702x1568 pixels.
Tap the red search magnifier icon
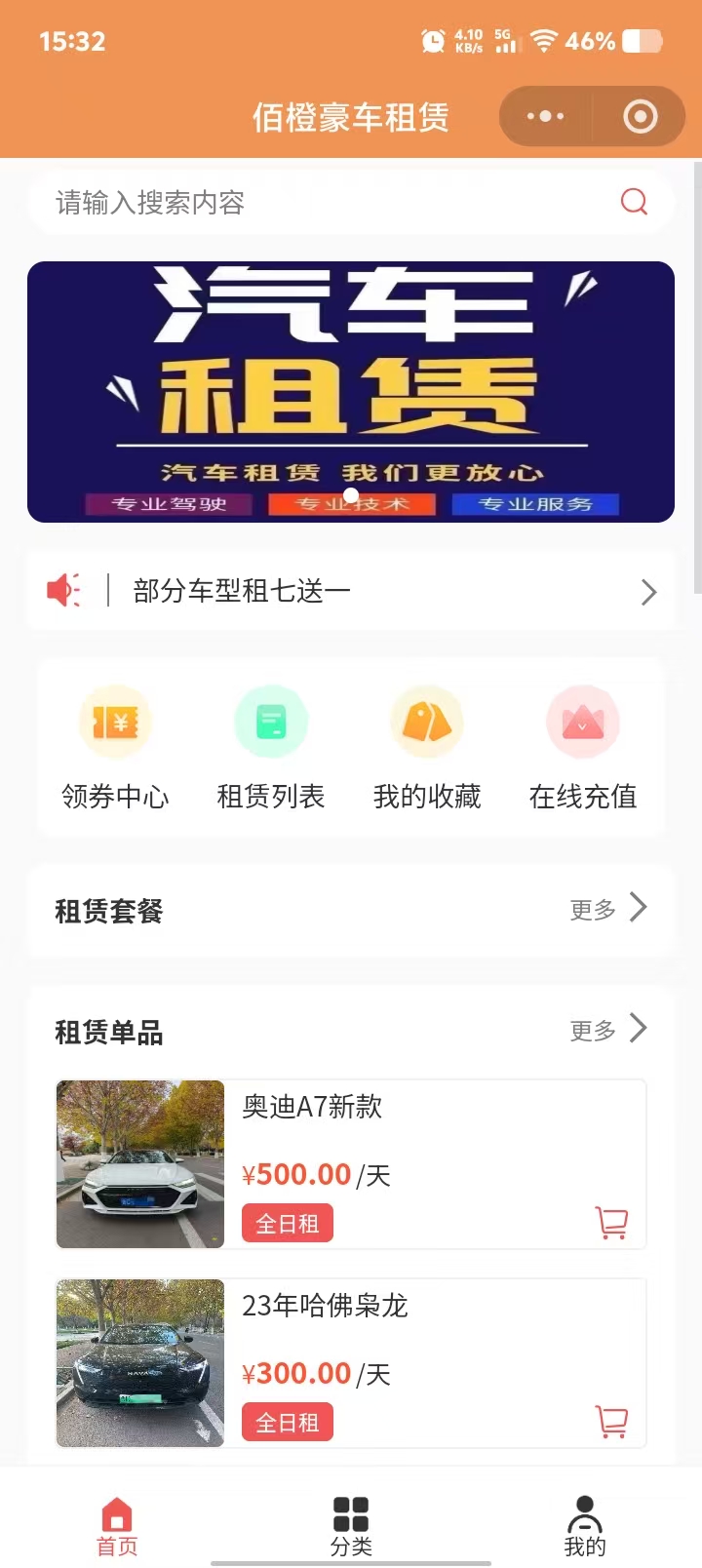coord(634,202)
